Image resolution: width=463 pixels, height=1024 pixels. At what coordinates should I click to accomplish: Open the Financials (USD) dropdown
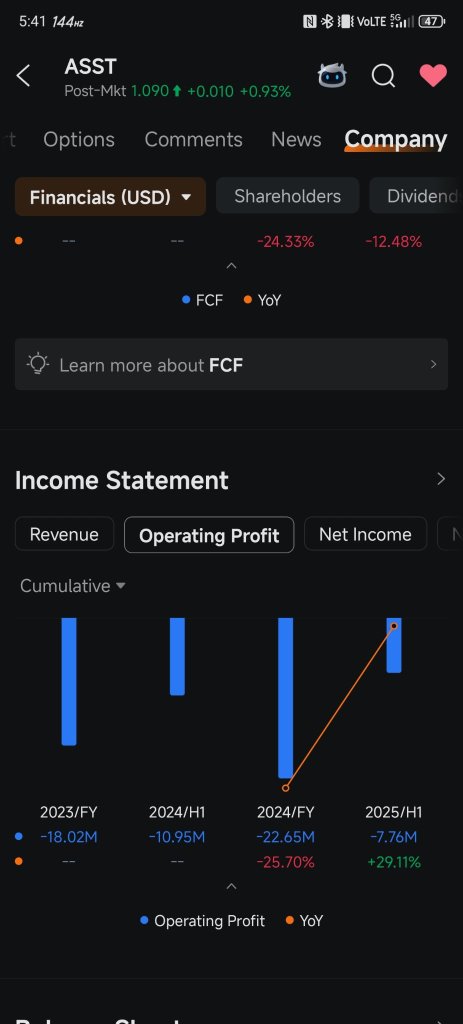click(x=110, y=196)
